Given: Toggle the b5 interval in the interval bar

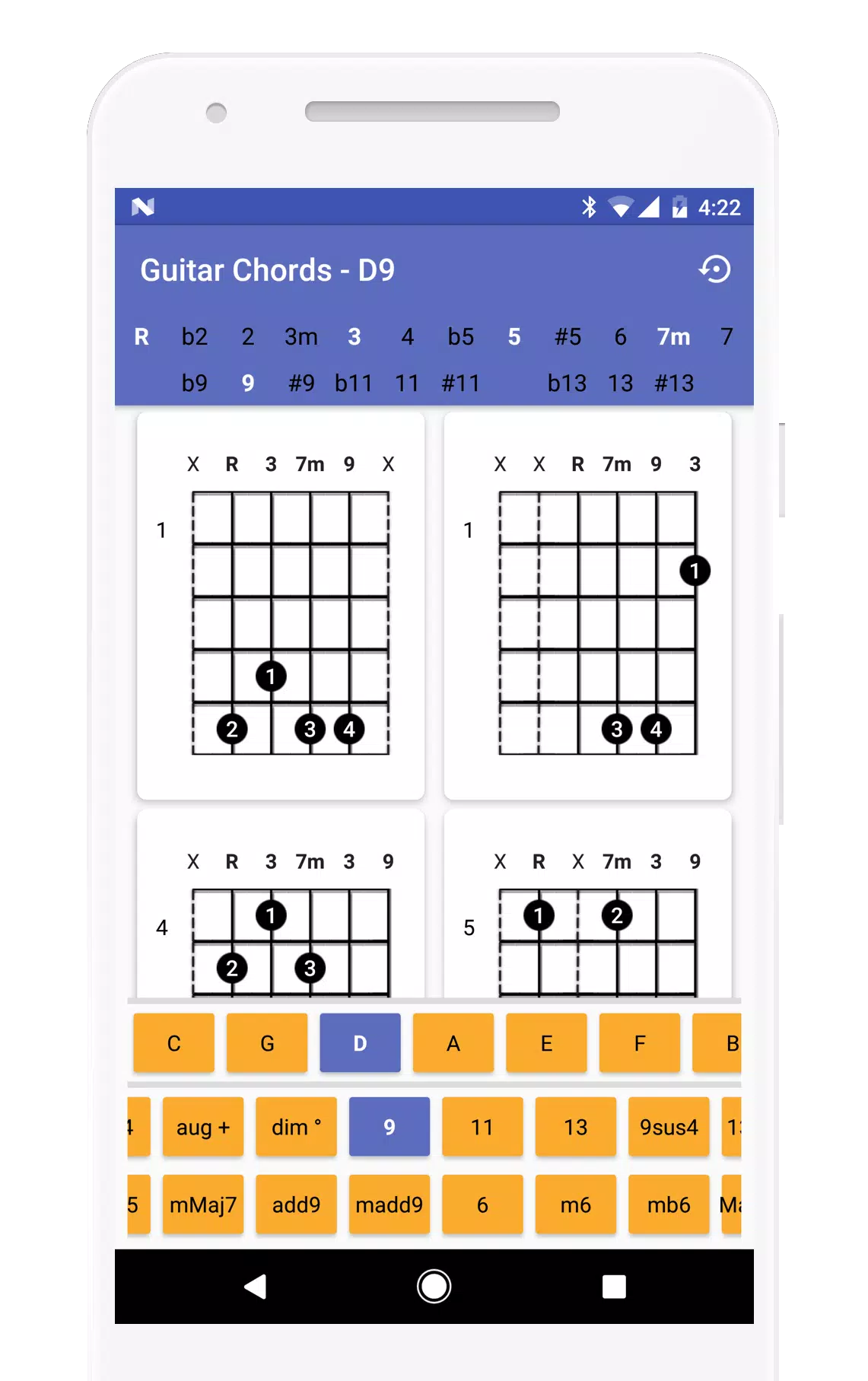Looking at the screenshot, I should point(460,337).
